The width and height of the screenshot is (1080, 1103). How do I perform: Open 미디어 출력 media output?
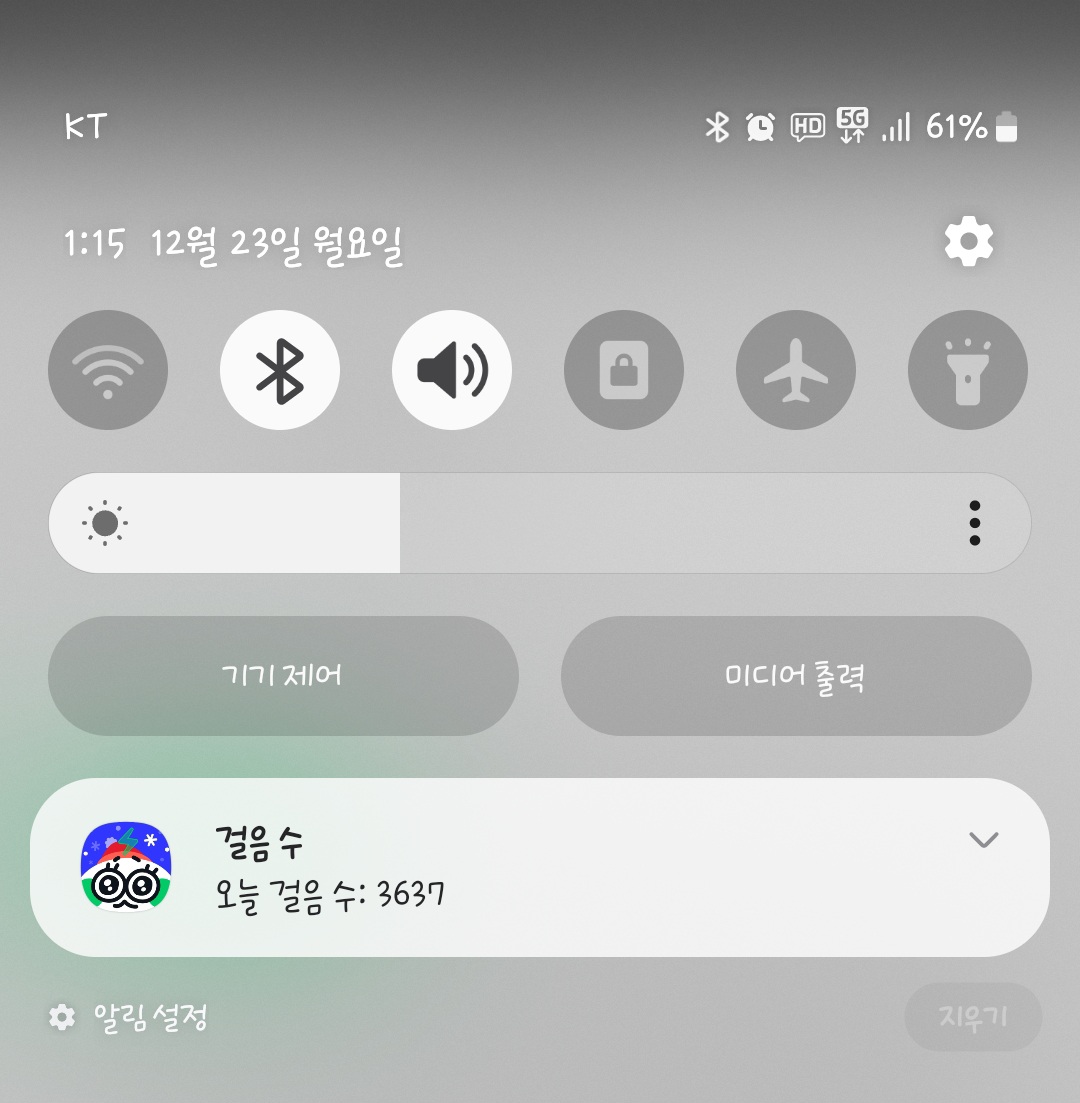796,676
